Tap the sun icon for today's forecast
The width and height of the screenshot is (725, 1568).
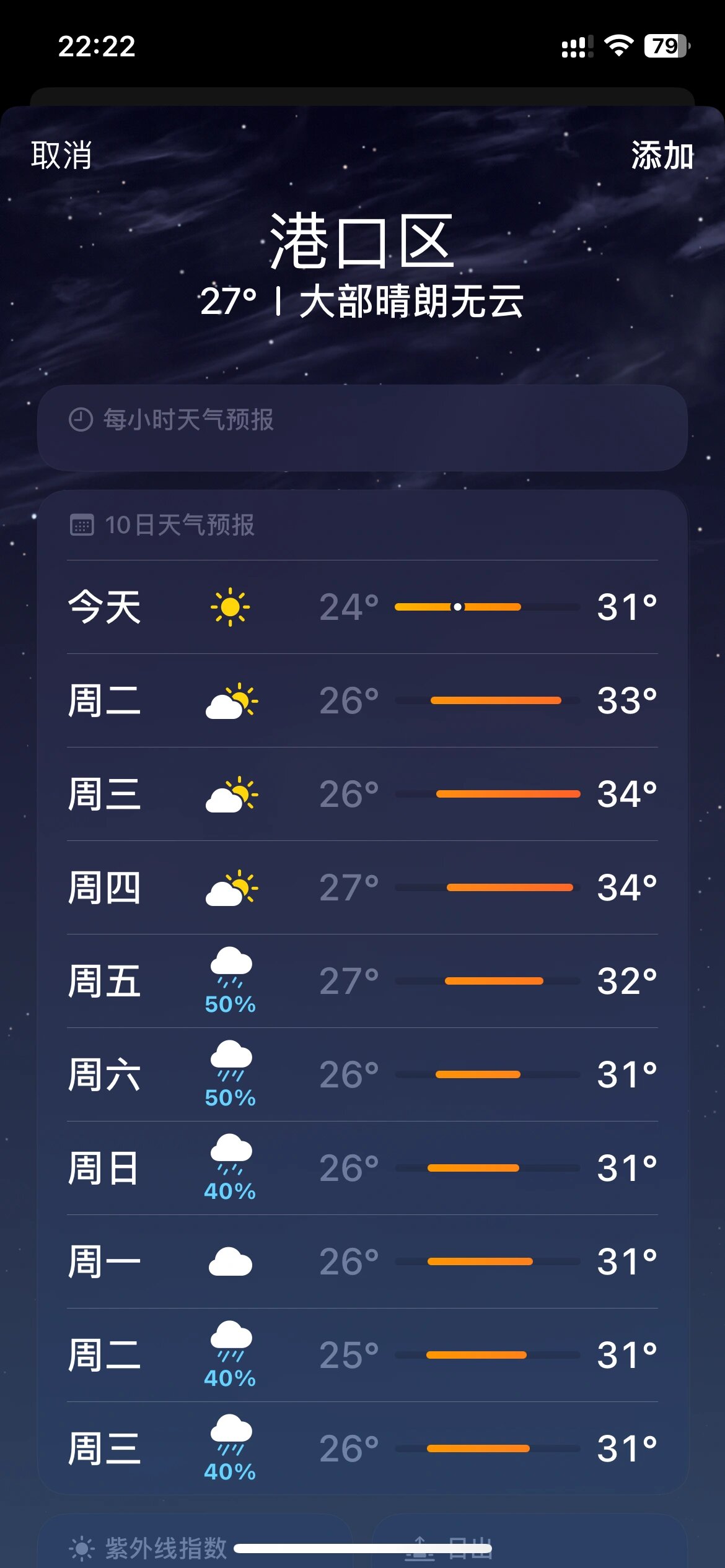229,607
